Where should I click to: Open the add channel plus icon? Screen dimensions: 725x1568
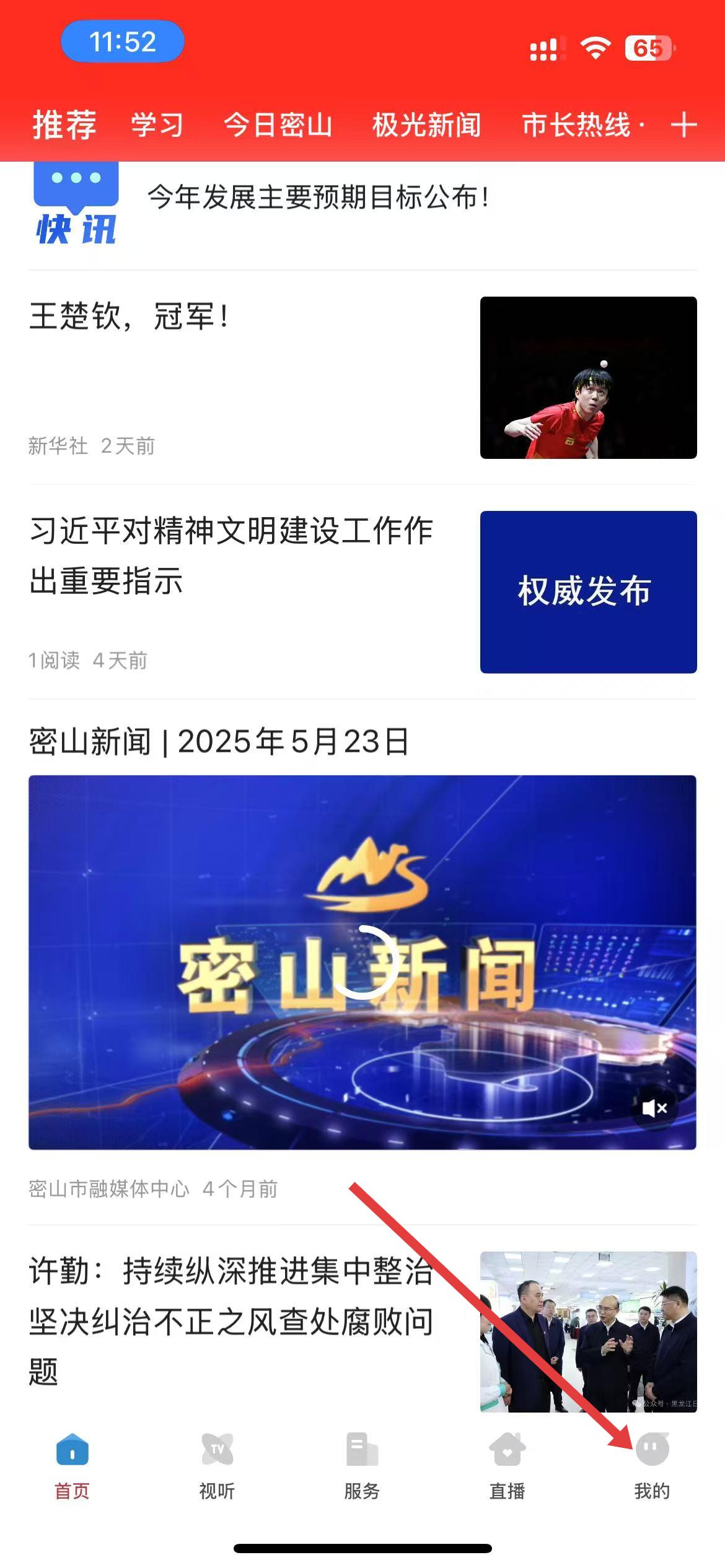click(x=683, y=125)
